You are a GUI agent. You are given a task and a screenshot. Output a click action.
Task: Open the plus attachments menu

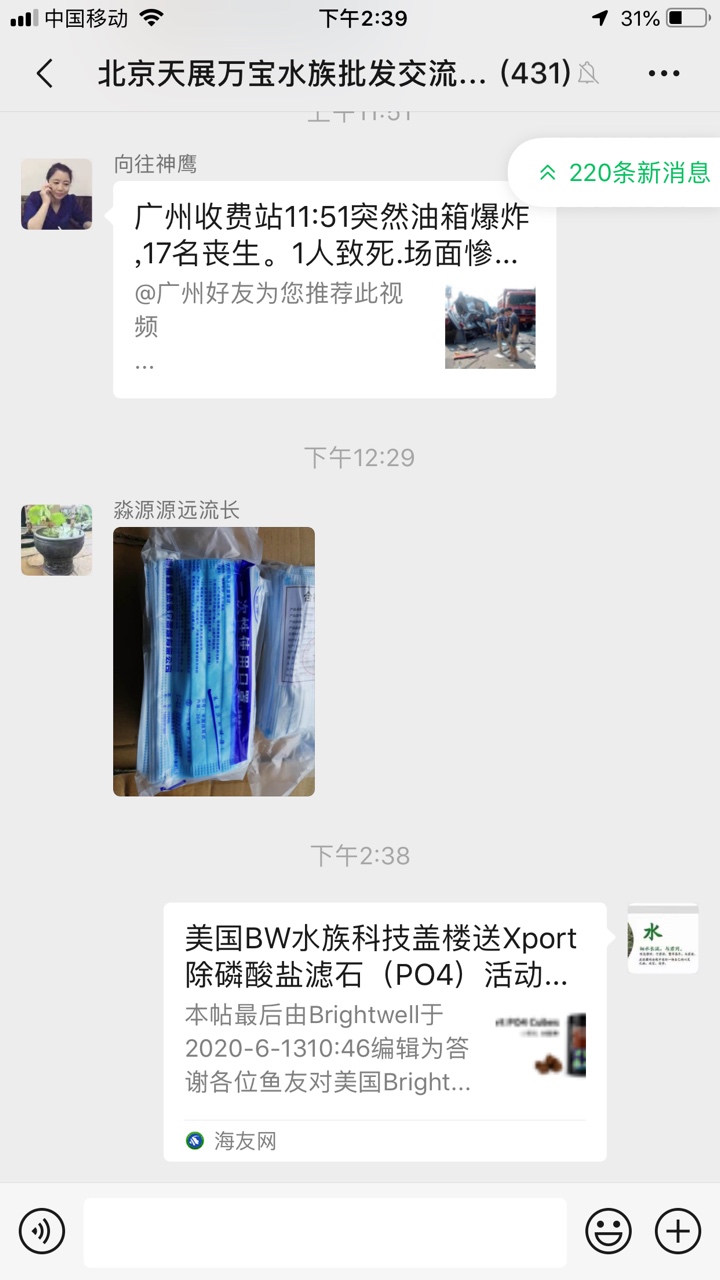point(677,1231)
